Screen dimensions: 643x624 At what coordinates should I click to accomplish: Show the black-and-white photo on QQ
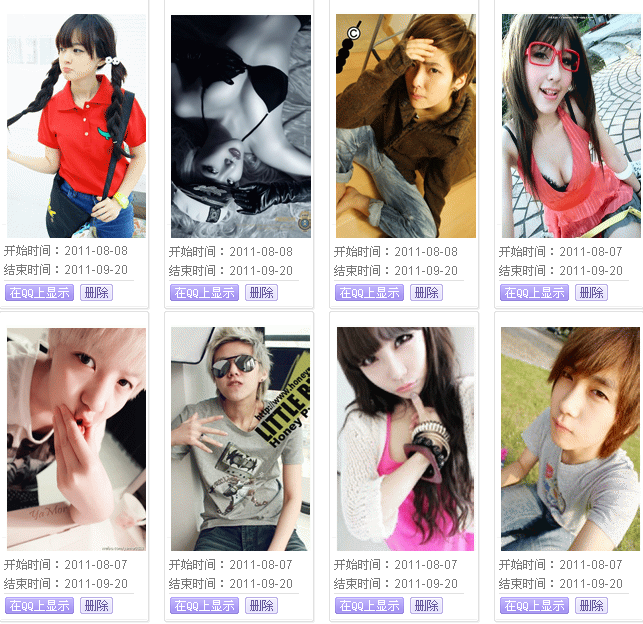click(x=204, y=292)
